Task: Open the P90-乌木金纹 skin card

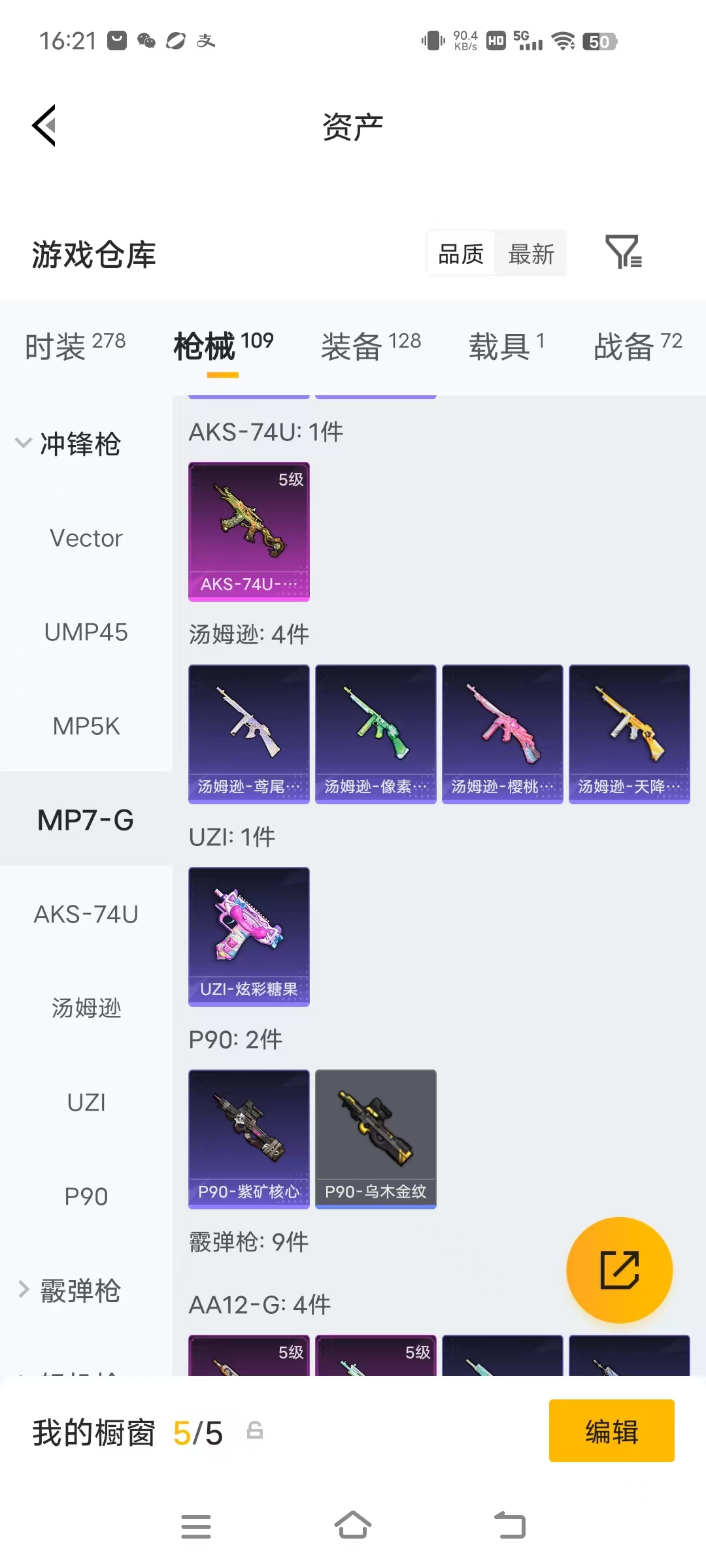Action: tap(376, 1139)
